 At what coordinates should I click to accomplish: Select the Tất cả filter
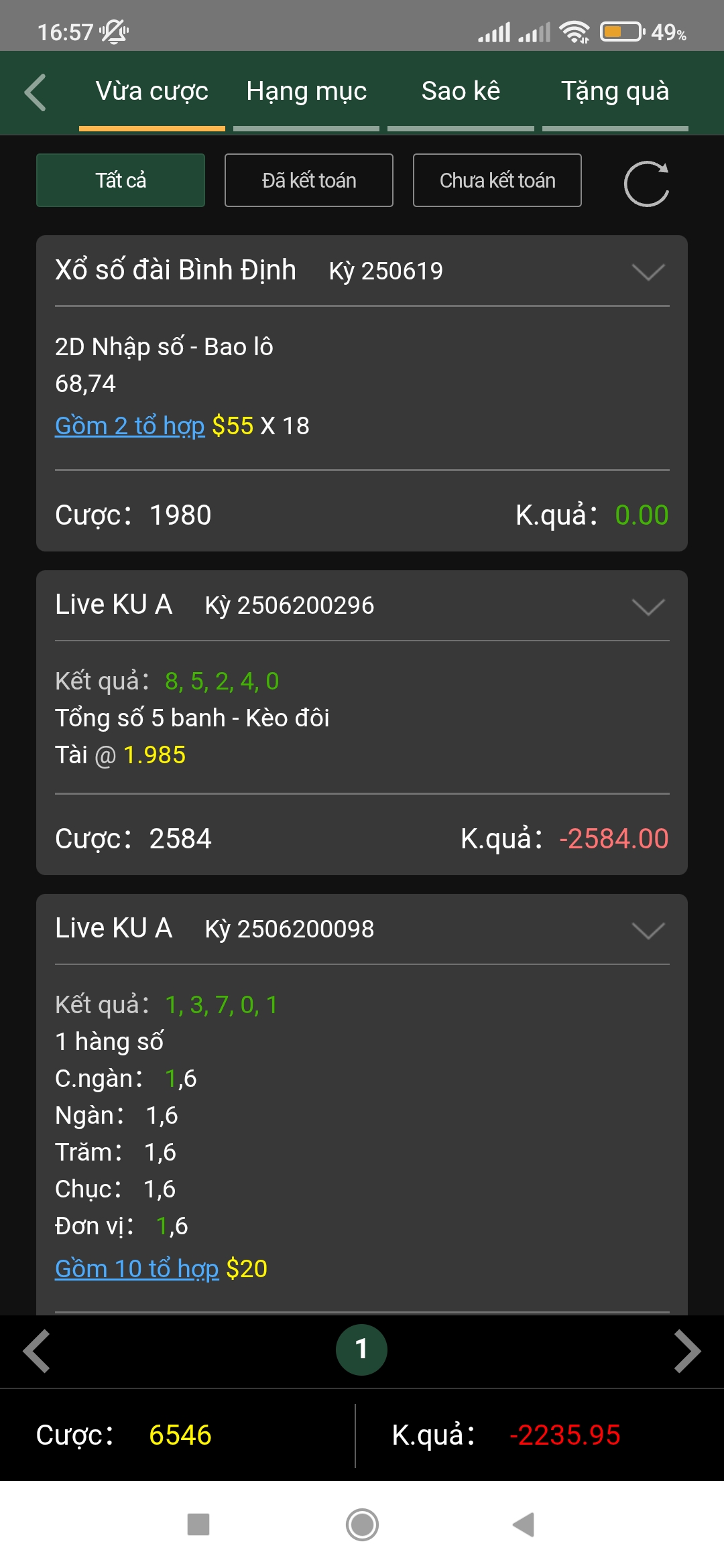point(121,180)
